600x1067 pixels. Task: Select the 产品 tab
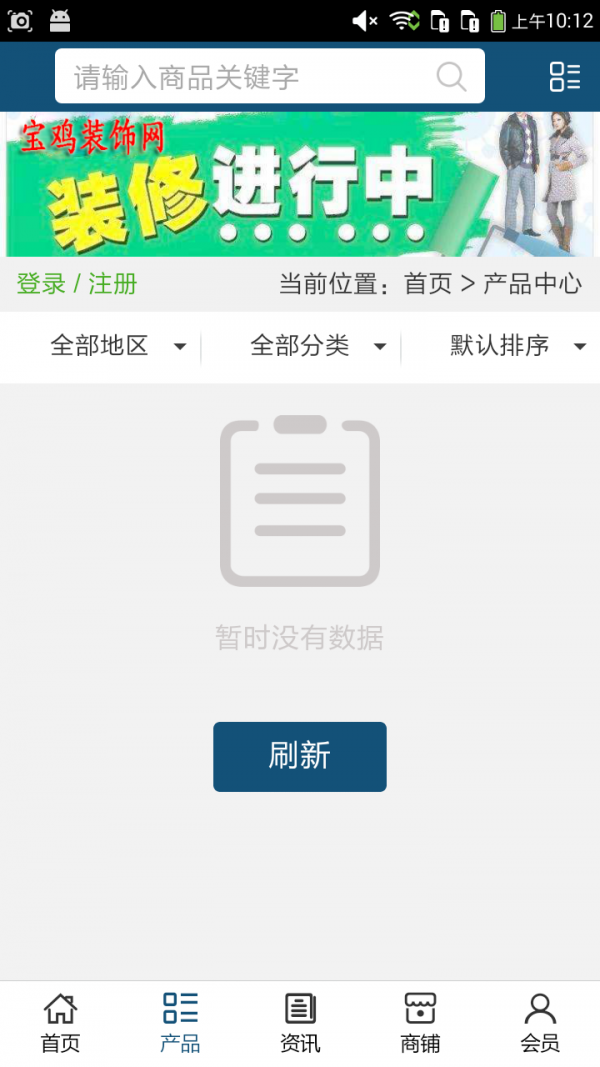pyautogui.click(x=180, y=1023)
